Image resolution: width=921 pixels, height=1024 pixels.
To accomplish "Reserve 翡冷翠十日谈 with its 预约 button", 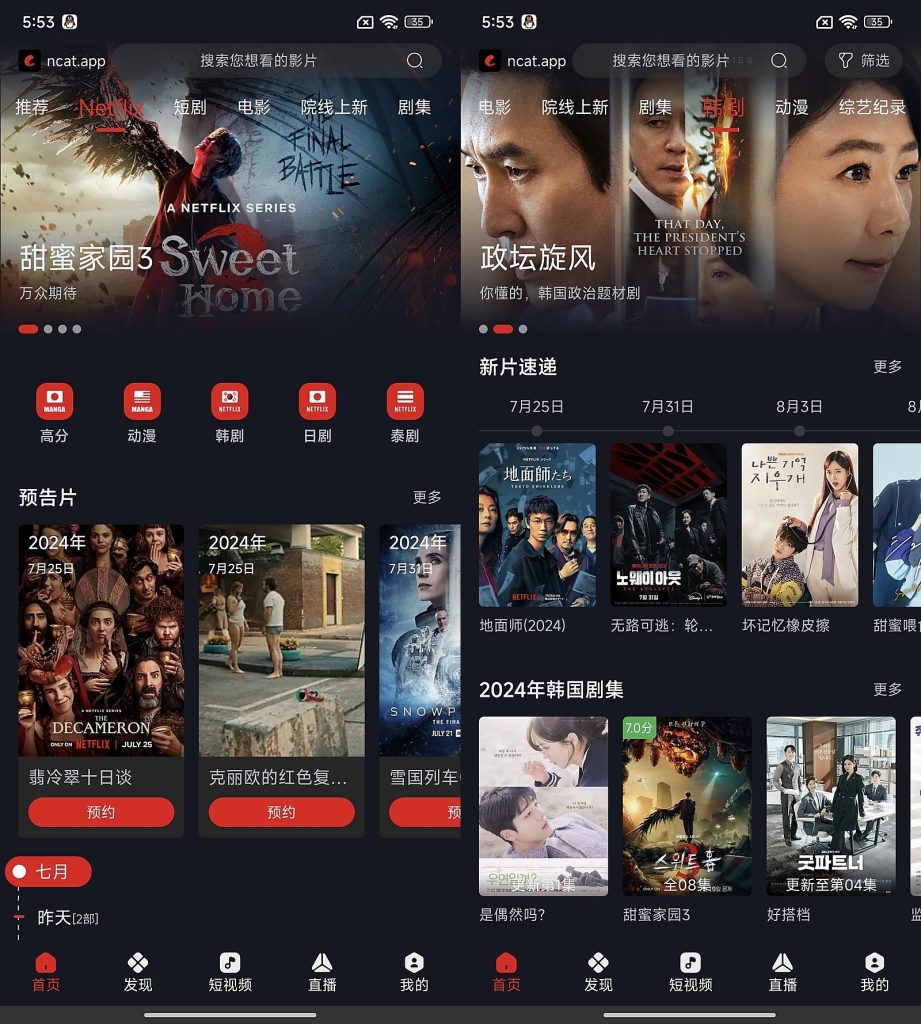I will pyautogui.click(x=101, y=812).
